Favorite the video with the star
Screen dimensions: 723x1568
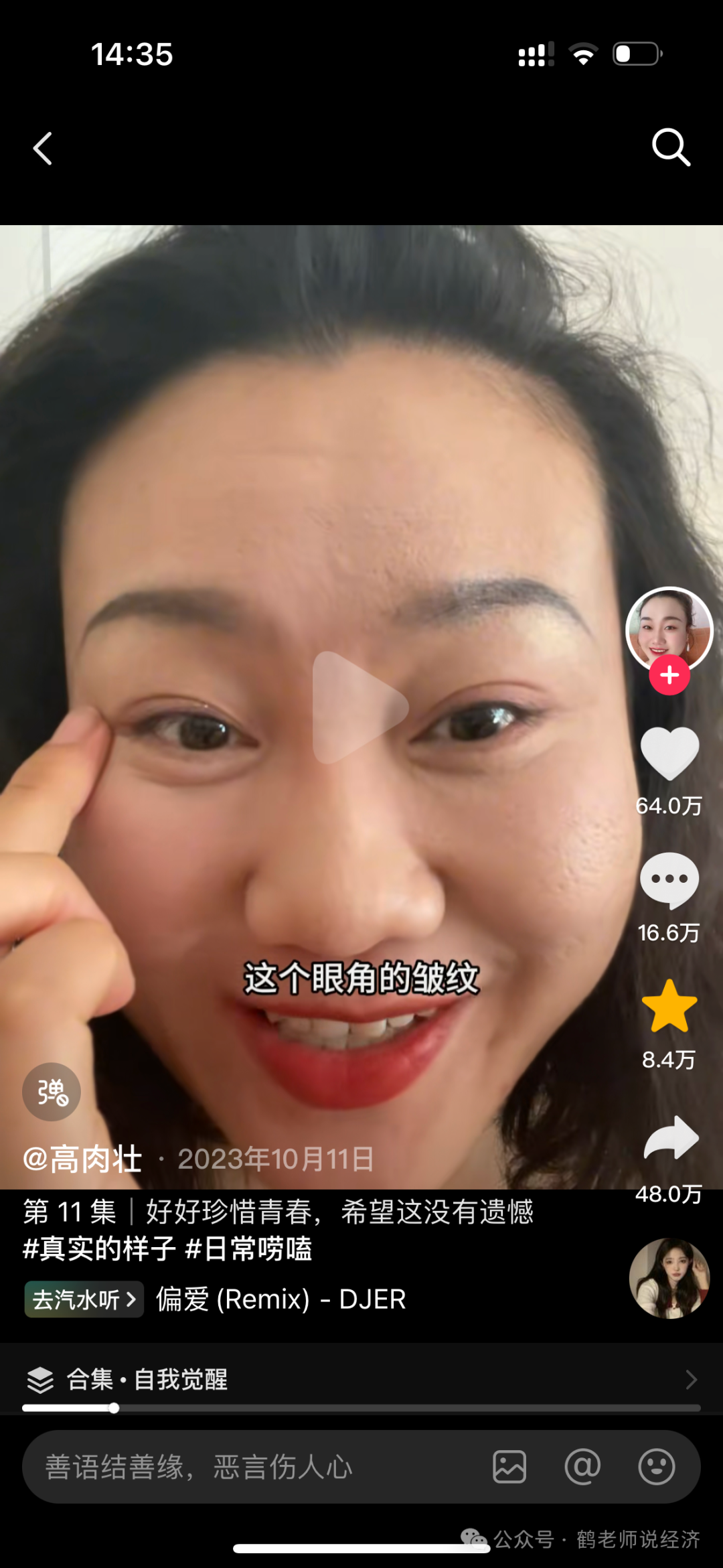669,1006
